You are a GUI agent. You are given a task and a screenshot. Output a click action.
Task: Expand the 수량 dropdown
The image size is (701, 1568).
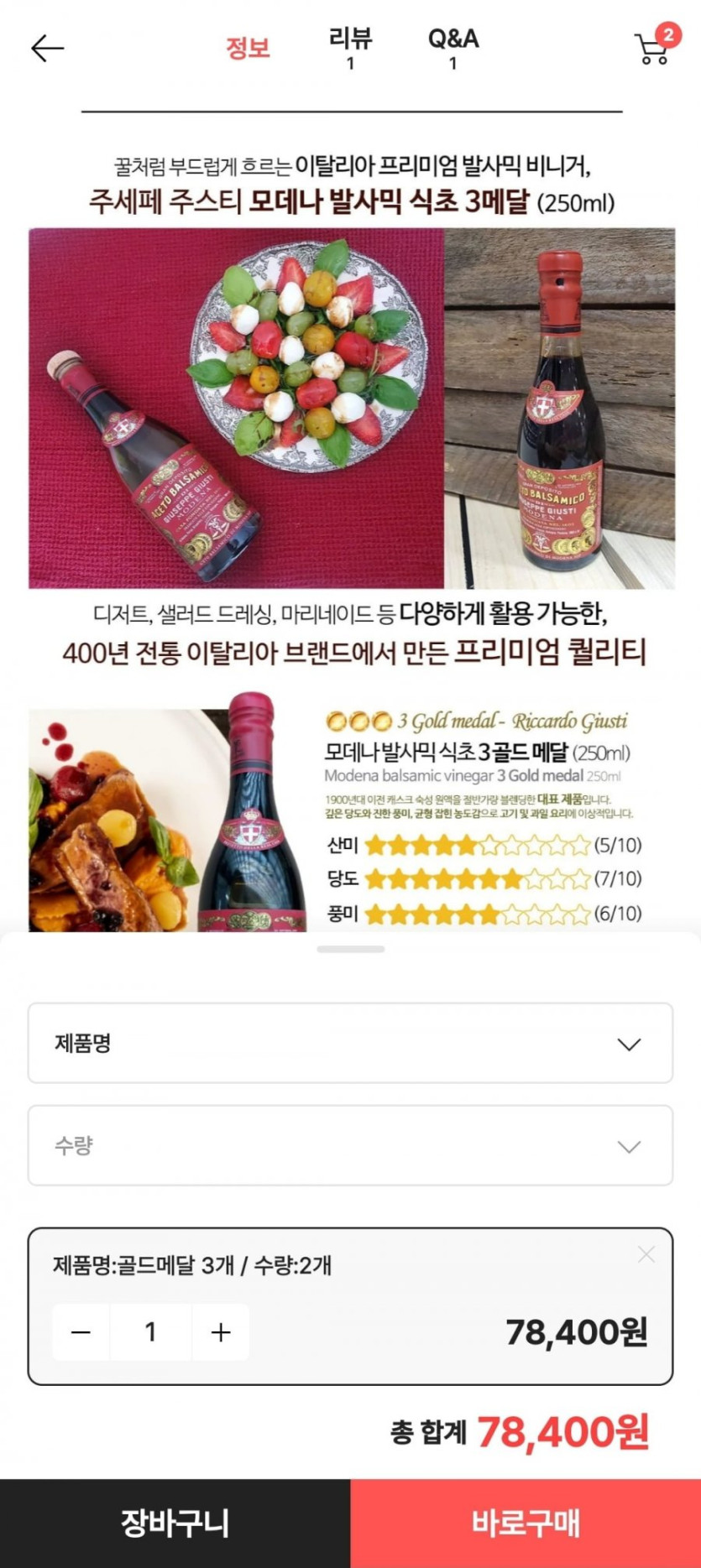[350, 1145]
